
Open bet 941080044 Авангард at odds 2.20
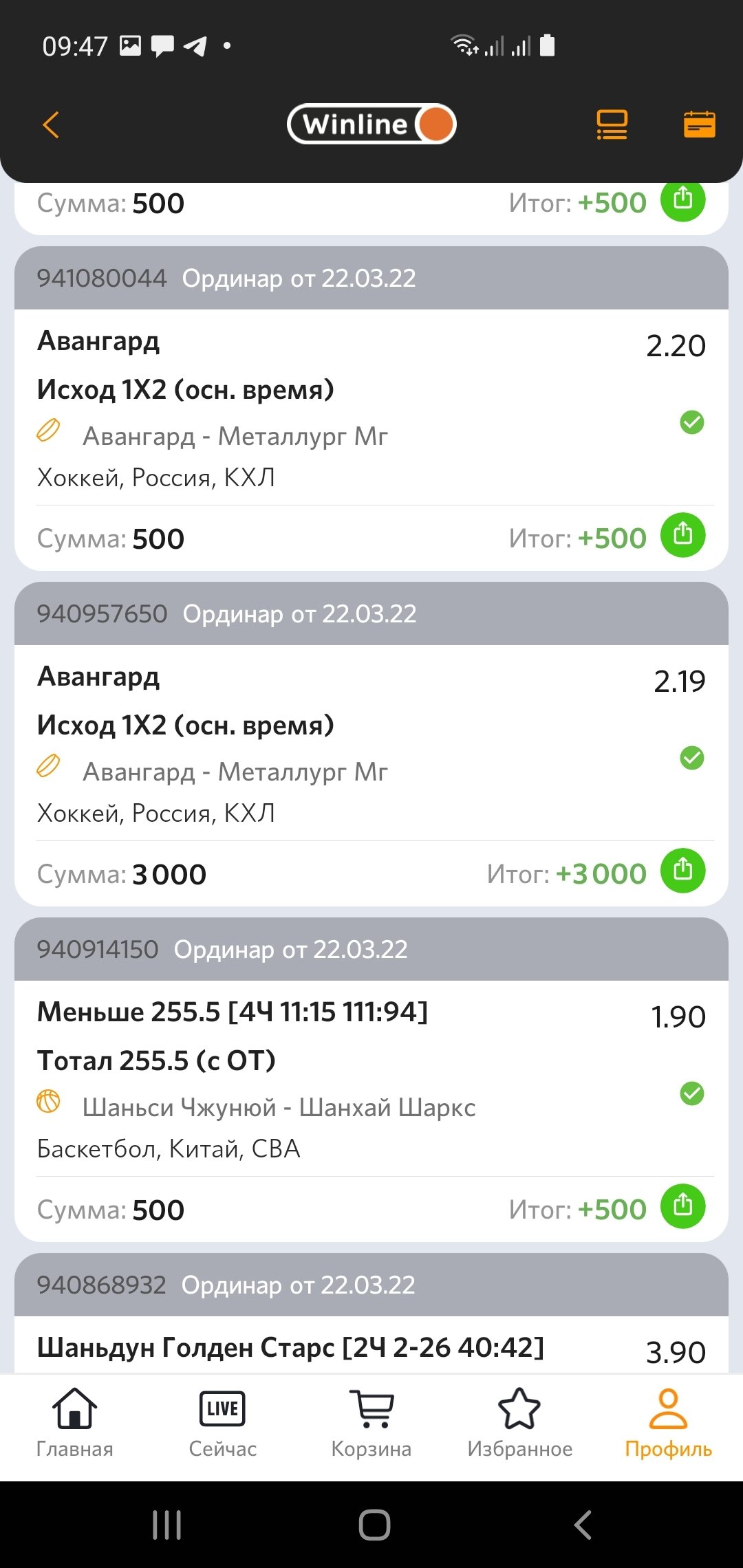point(371,407)
